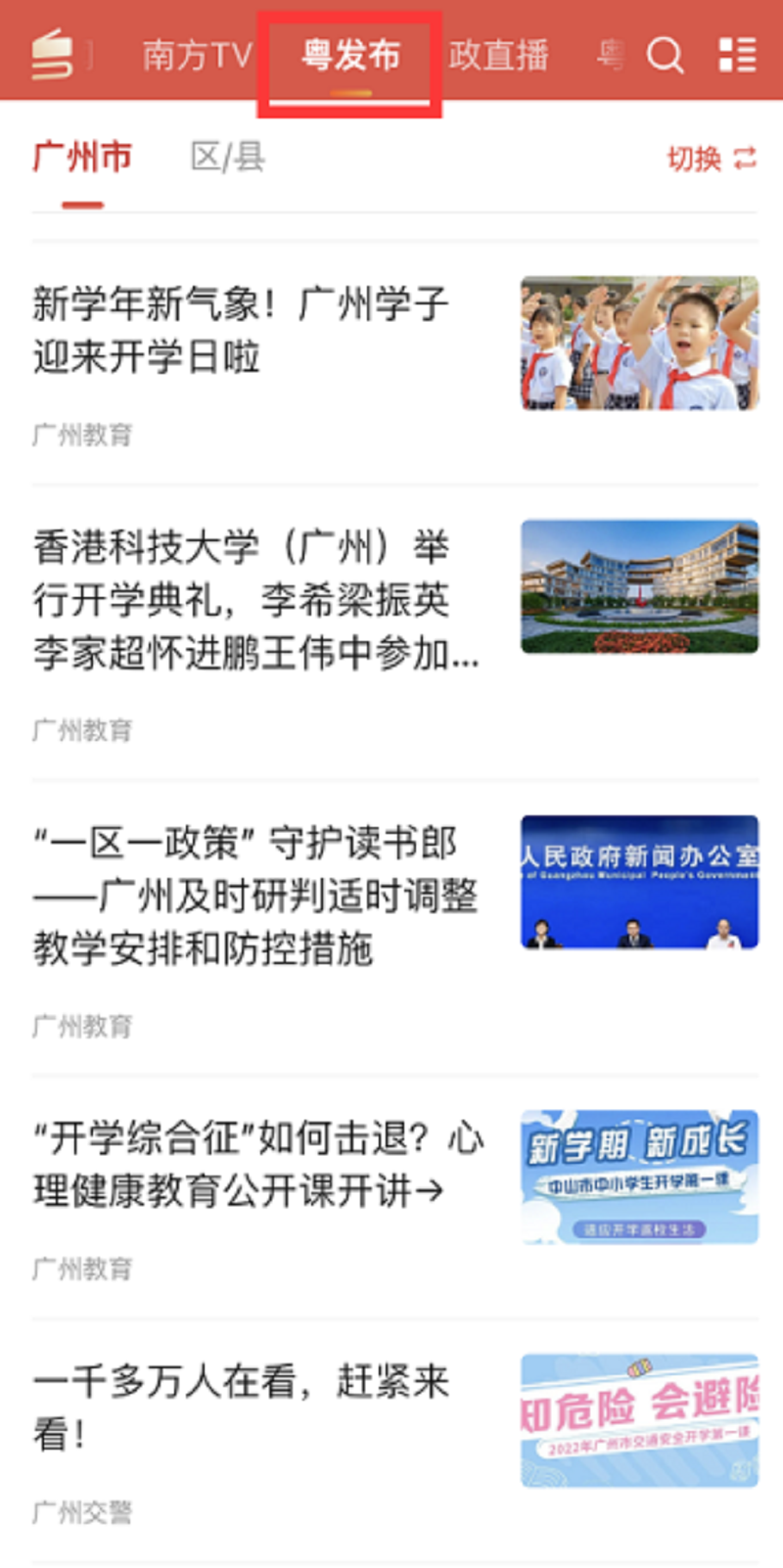Select the 广州市 sub-tab
783x1568 pixels.
(x=82, y=158)
